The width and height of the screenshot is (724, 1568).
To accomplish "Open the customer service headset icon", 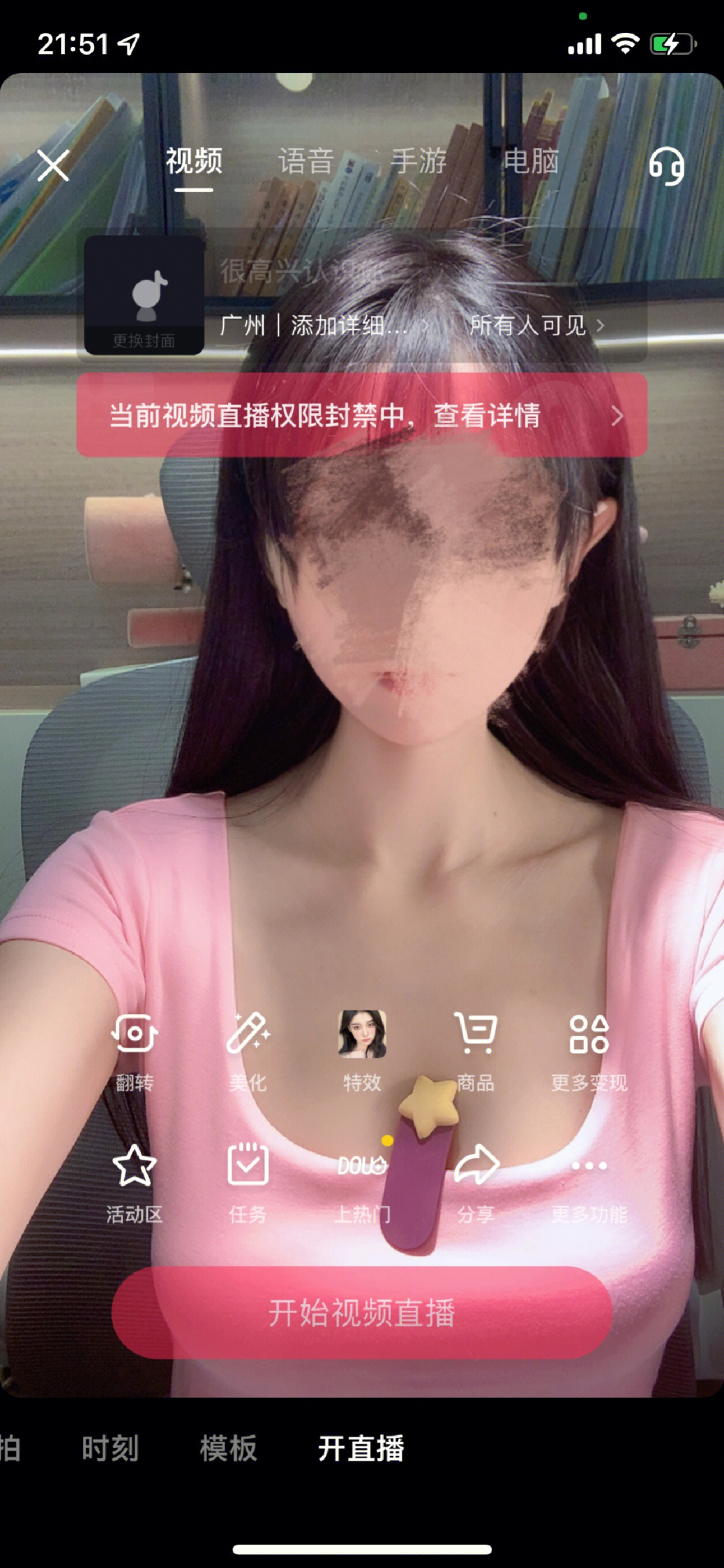I will pos(666,166).
